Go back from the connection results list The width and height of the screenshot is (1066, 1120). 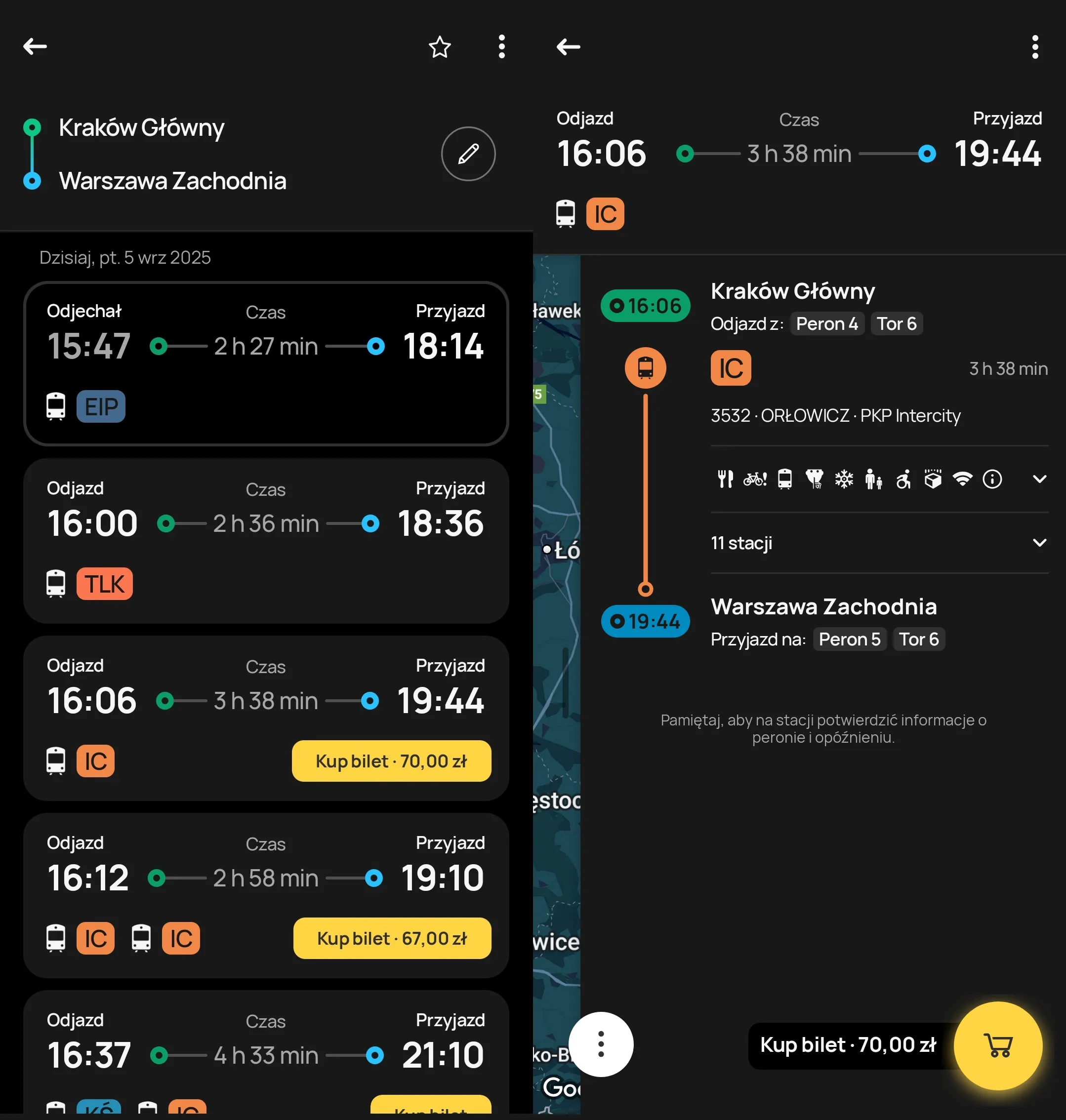pos(35,46)
